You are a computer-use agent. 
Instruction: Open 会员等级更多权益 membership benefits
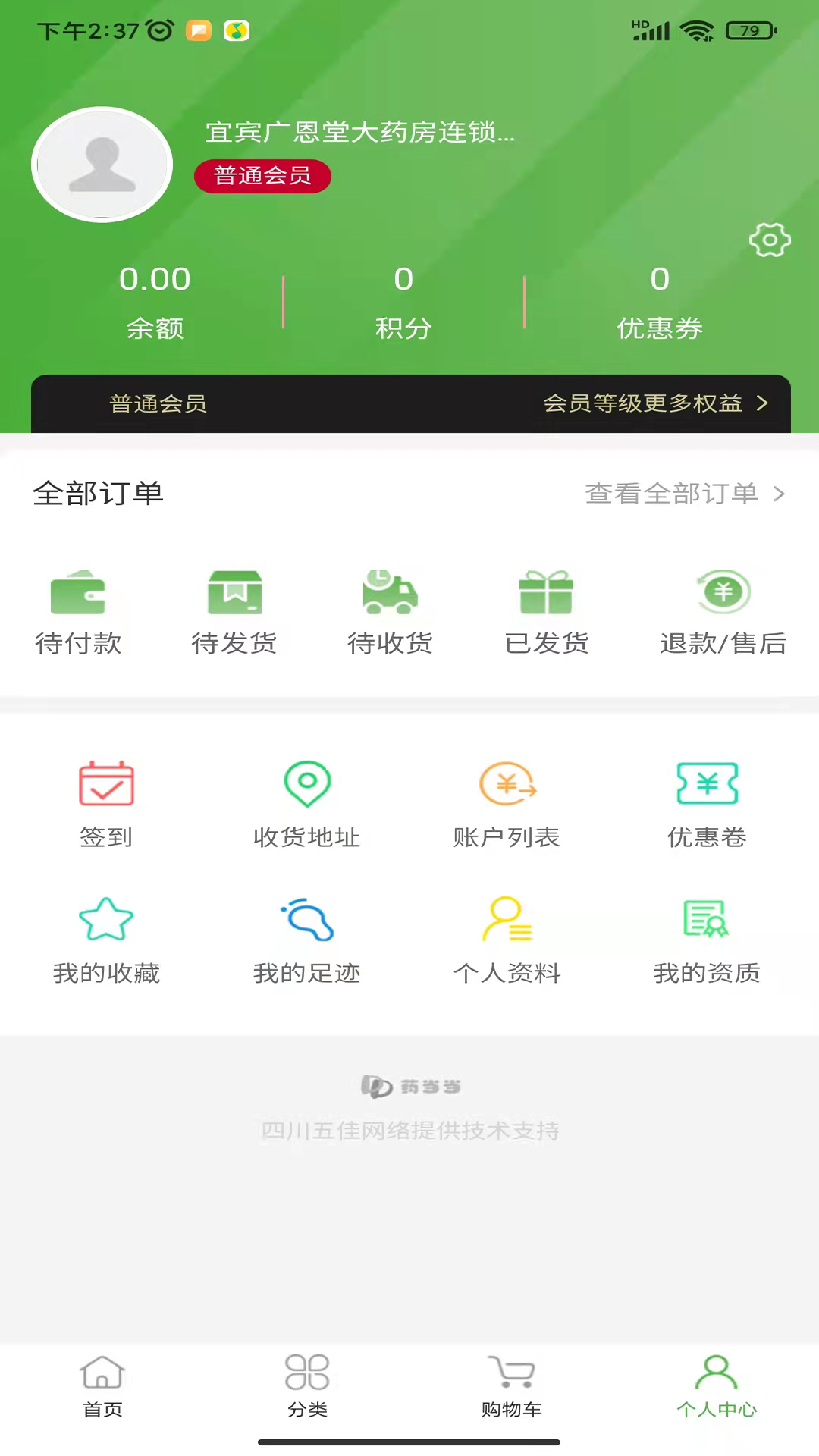coord(656,403)
